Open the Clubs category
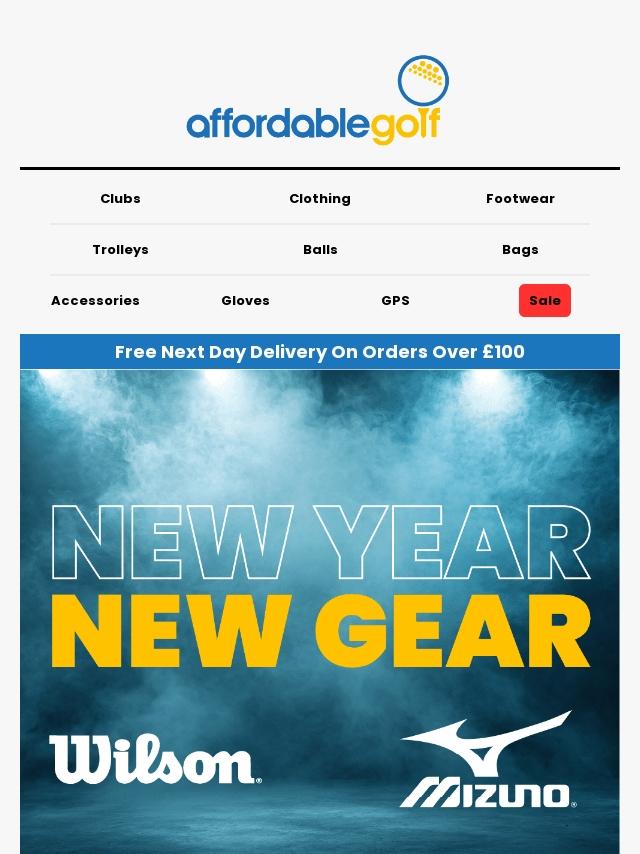Image resolution: width=640 pixels, height=854 pixels. 120,198
